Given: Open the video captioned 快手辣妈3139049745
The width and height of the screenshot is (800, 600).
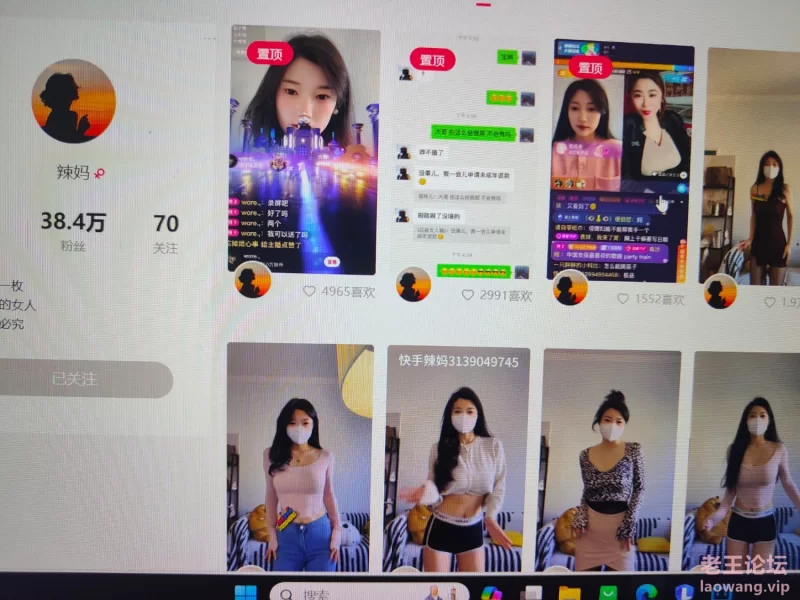Looking at the screenshot, I should 458,460.
